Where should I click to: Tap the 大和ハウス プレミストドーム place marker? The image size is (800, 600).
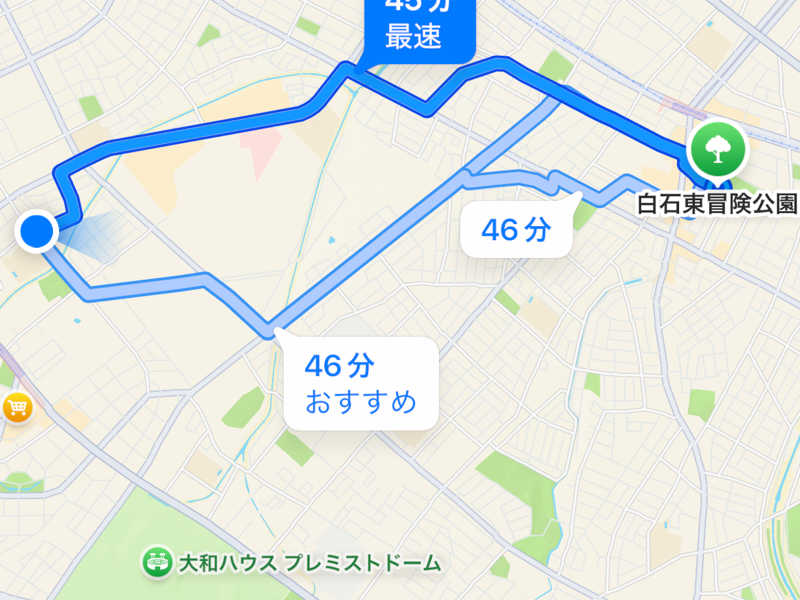point(156,563)
